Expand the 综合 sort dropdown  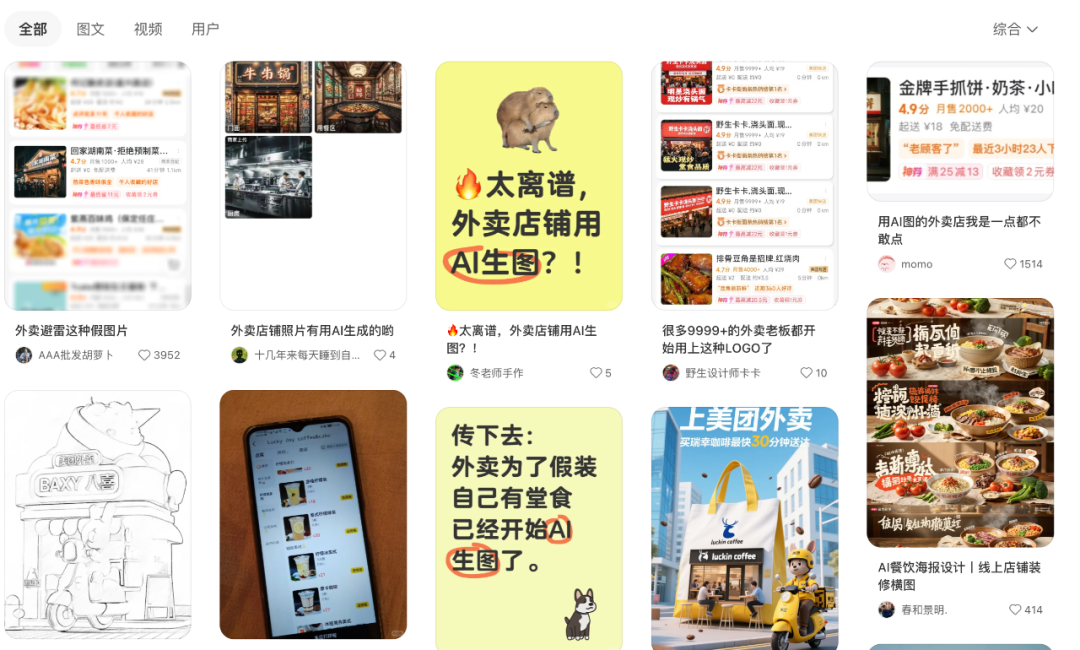(1015, 29)
